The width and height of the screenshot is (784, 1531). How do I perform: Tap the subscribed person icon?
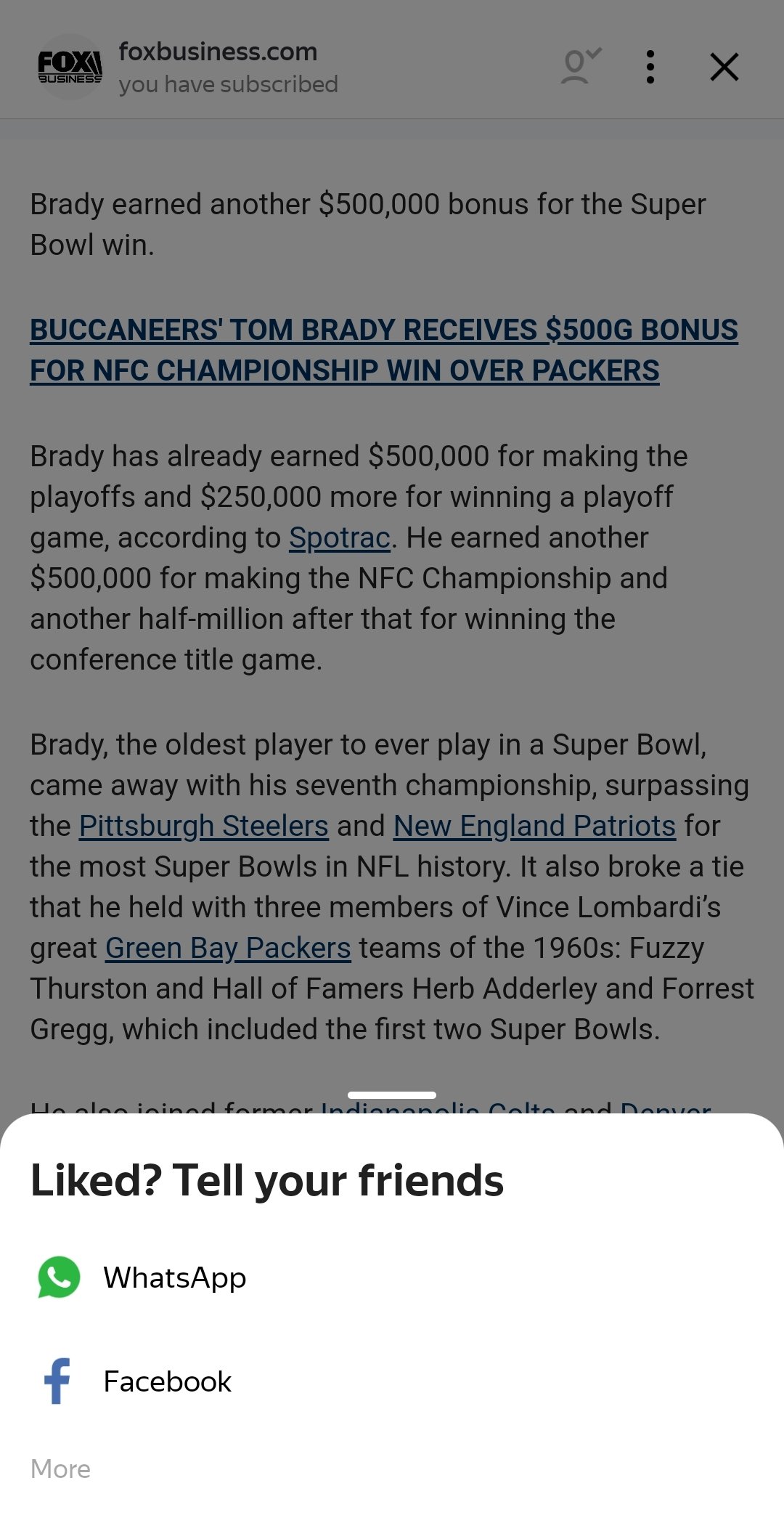(580, 66)
